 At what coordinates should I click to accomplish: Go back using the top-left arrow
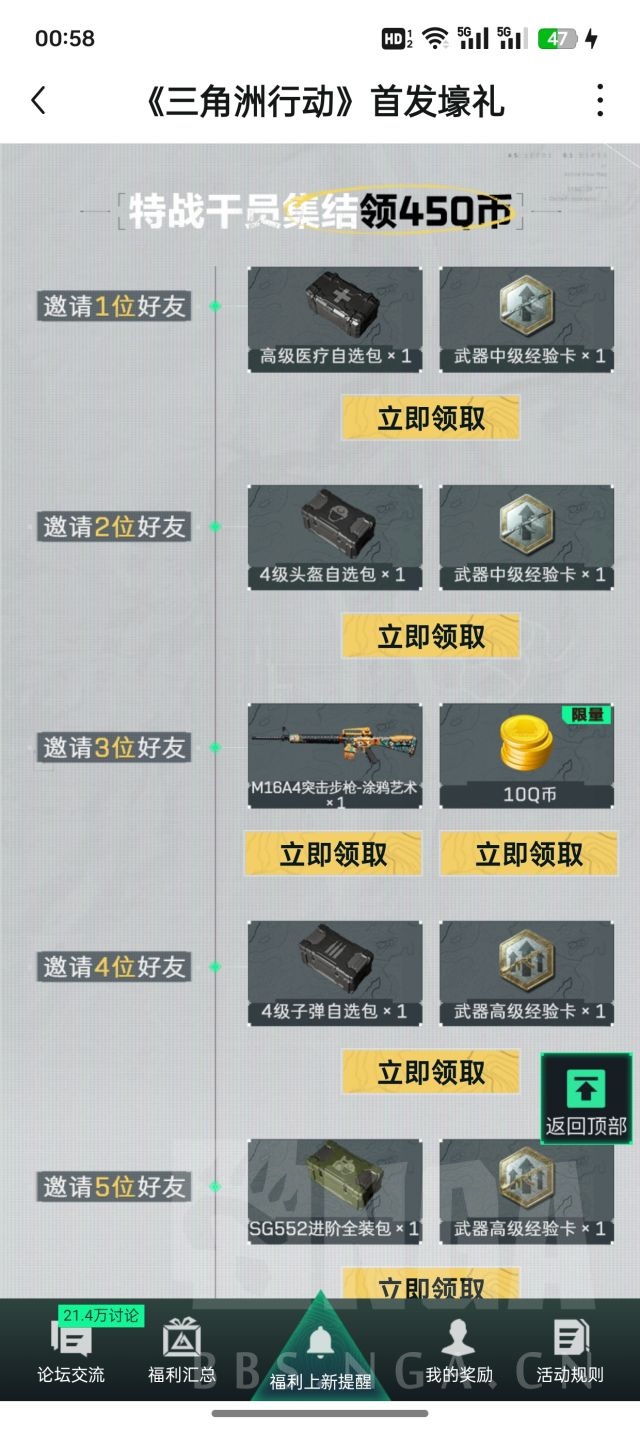tap(39, 100)
